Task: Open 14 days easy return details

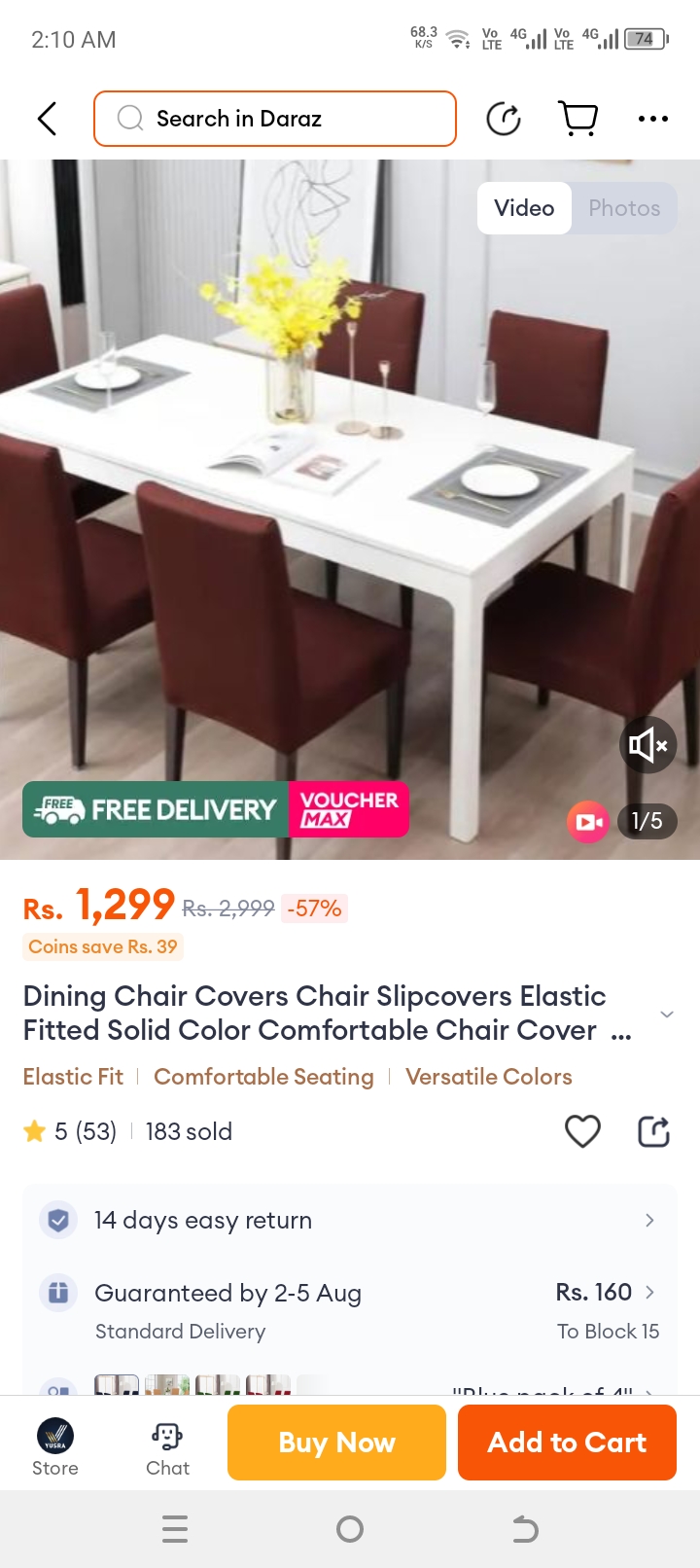Action: pyautogui.click(x=350, y=1220)
